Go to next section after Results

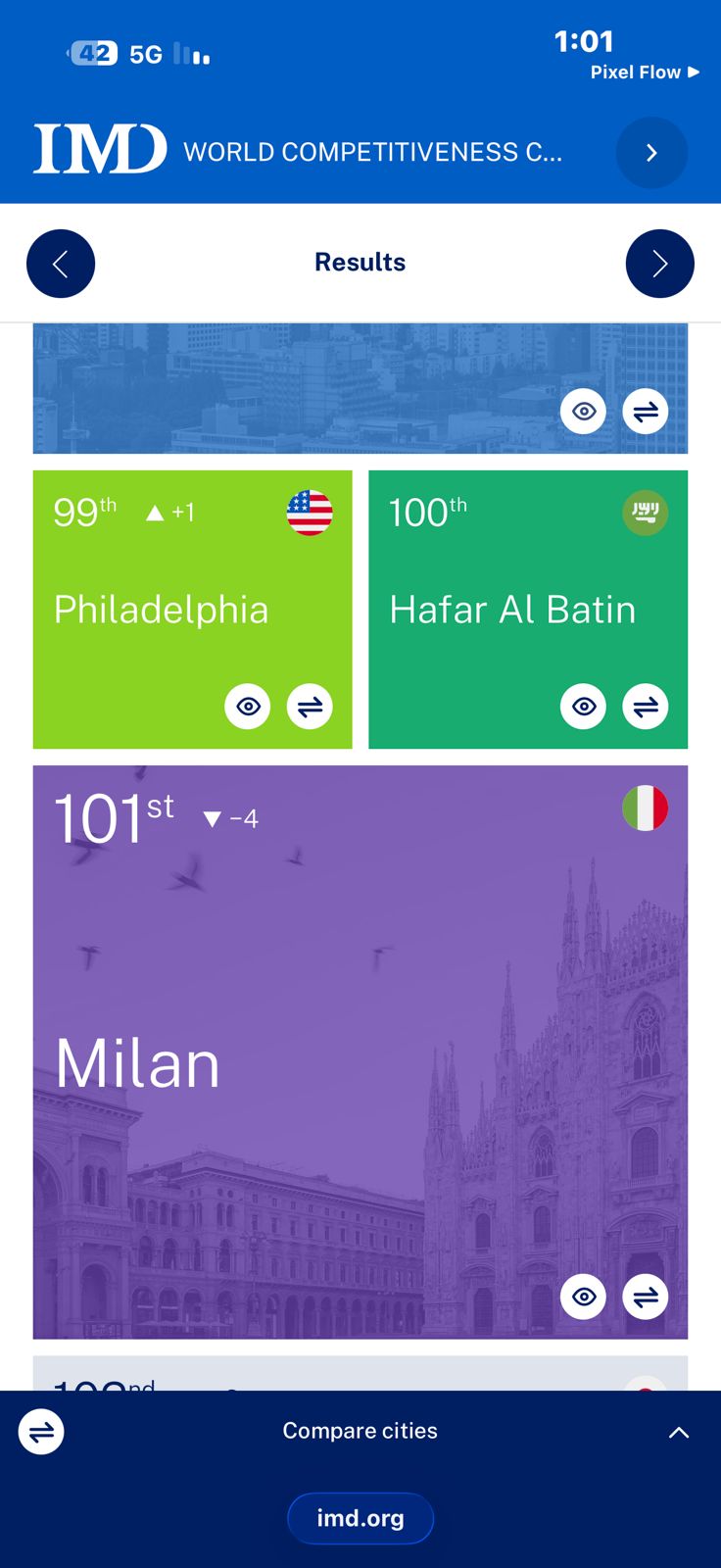point(659,264)
